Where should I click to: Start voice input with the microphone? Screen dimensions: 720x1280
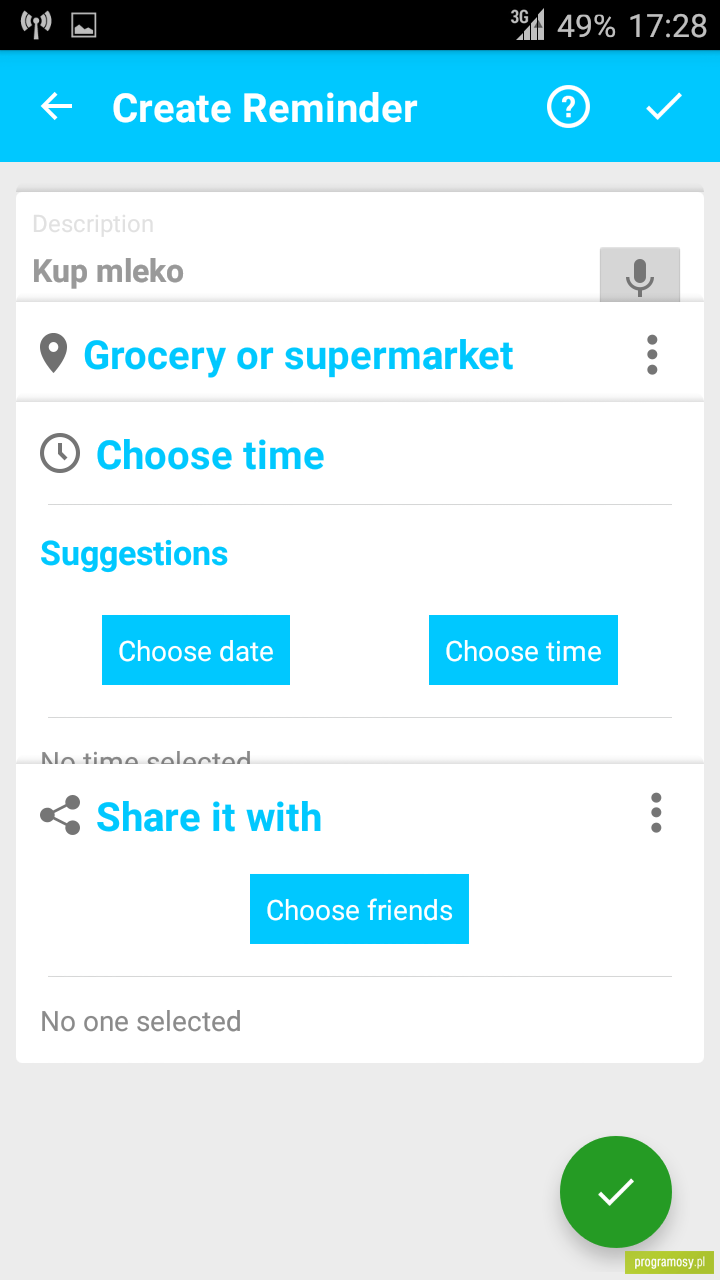click(640, 274)
